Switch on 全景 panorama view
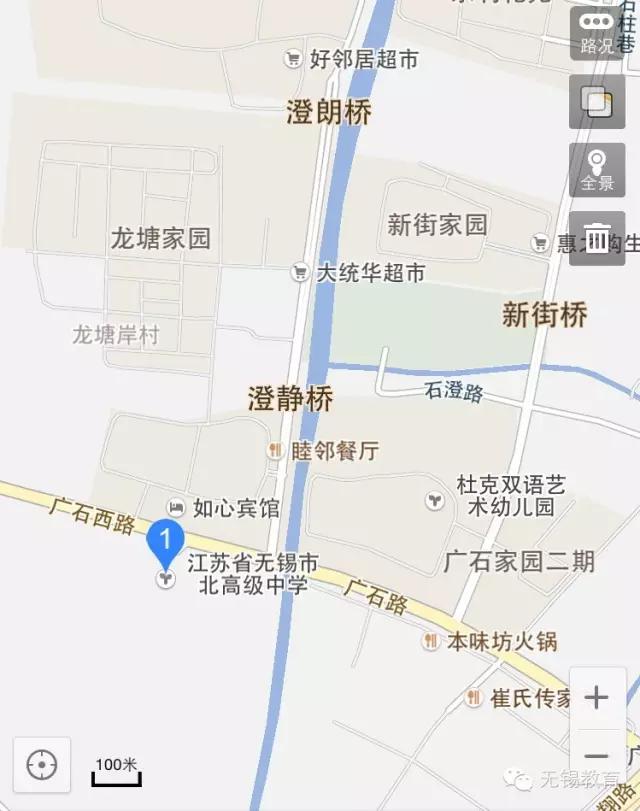This screenshot has height=811, width=640. click(597, 169)
